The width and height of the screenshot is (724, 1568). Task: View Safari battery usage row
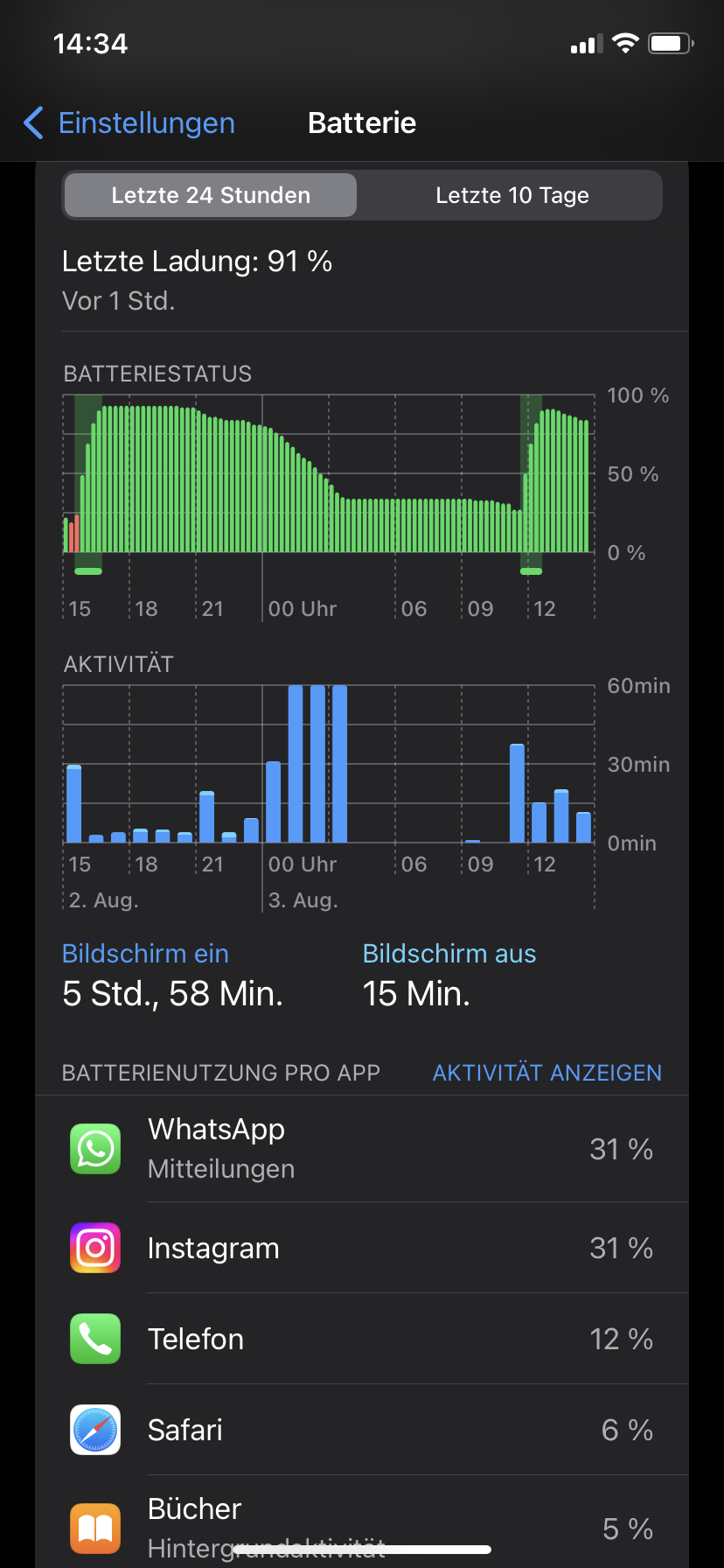click(362, 1430)
